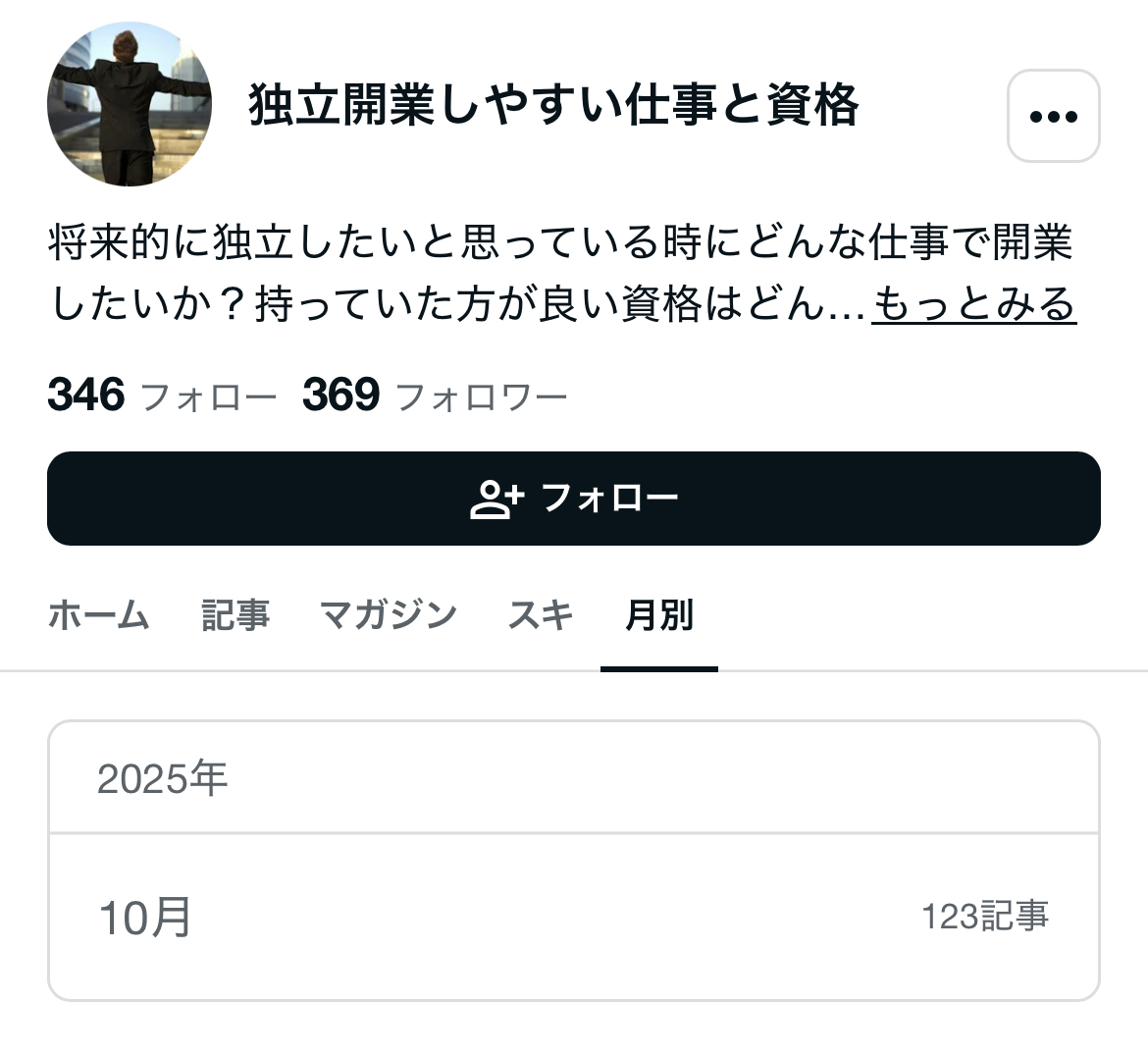Switch to the ホーム tab
1148x1054 pixels.
[99, 615]
